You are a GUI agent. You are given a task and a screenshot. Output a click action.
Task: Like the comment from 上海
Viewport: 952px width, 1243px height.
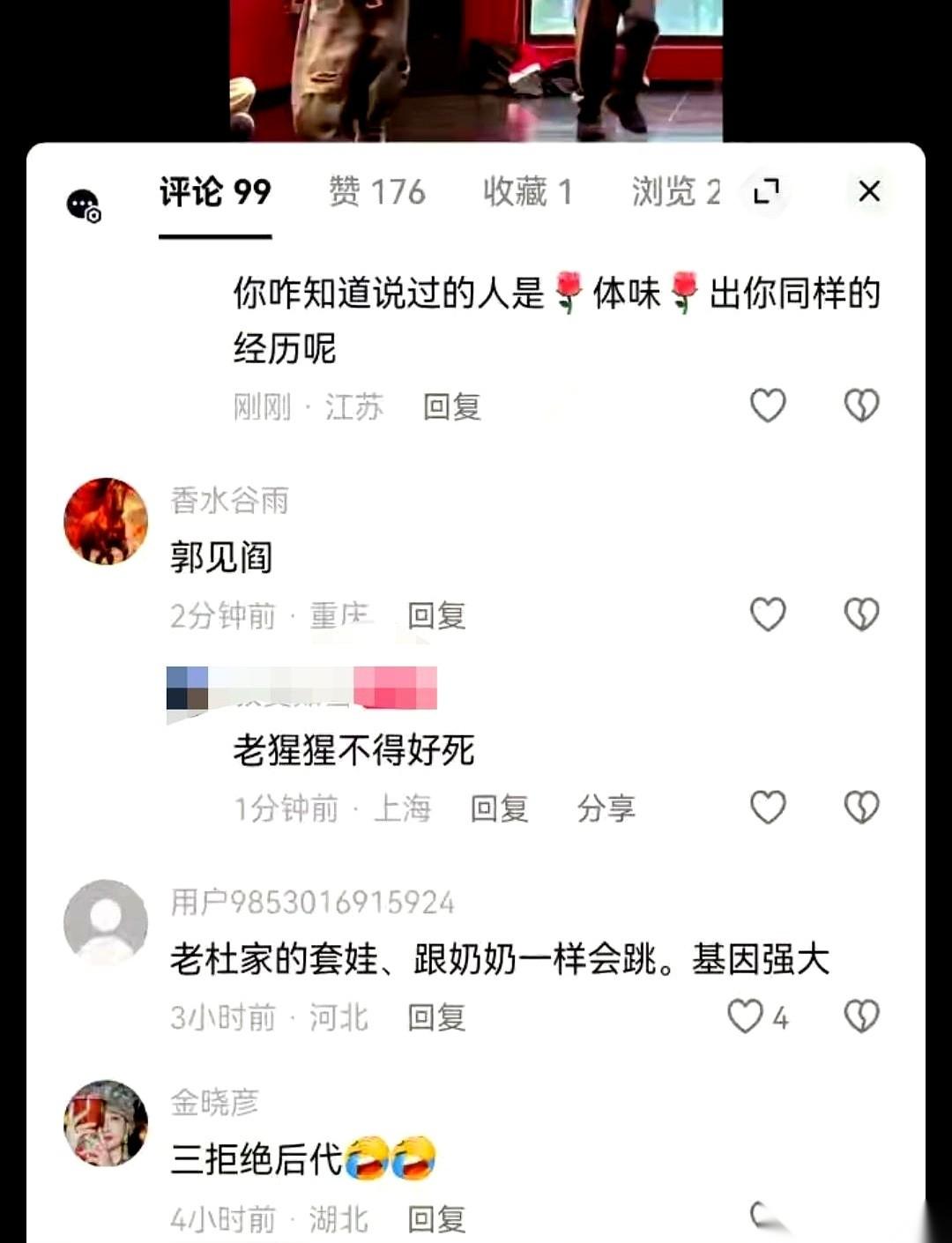[x=767, y=807]
